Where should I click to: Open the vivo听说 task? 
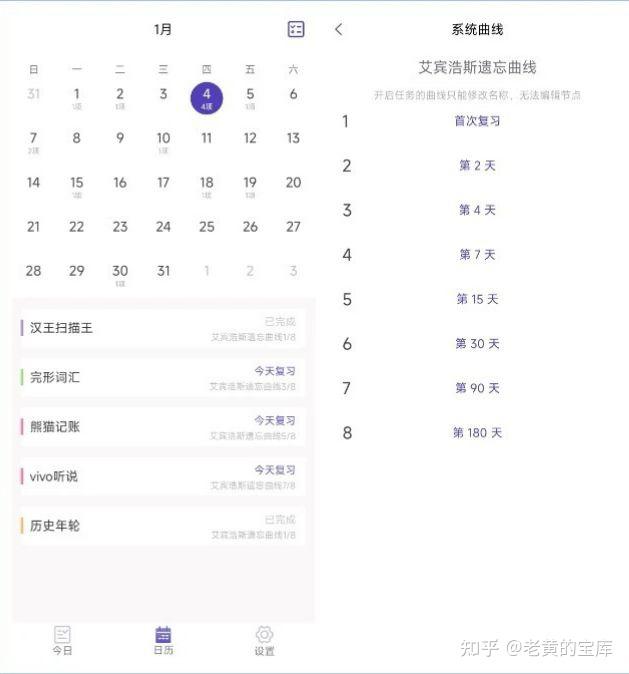click(x=160, y=477)
